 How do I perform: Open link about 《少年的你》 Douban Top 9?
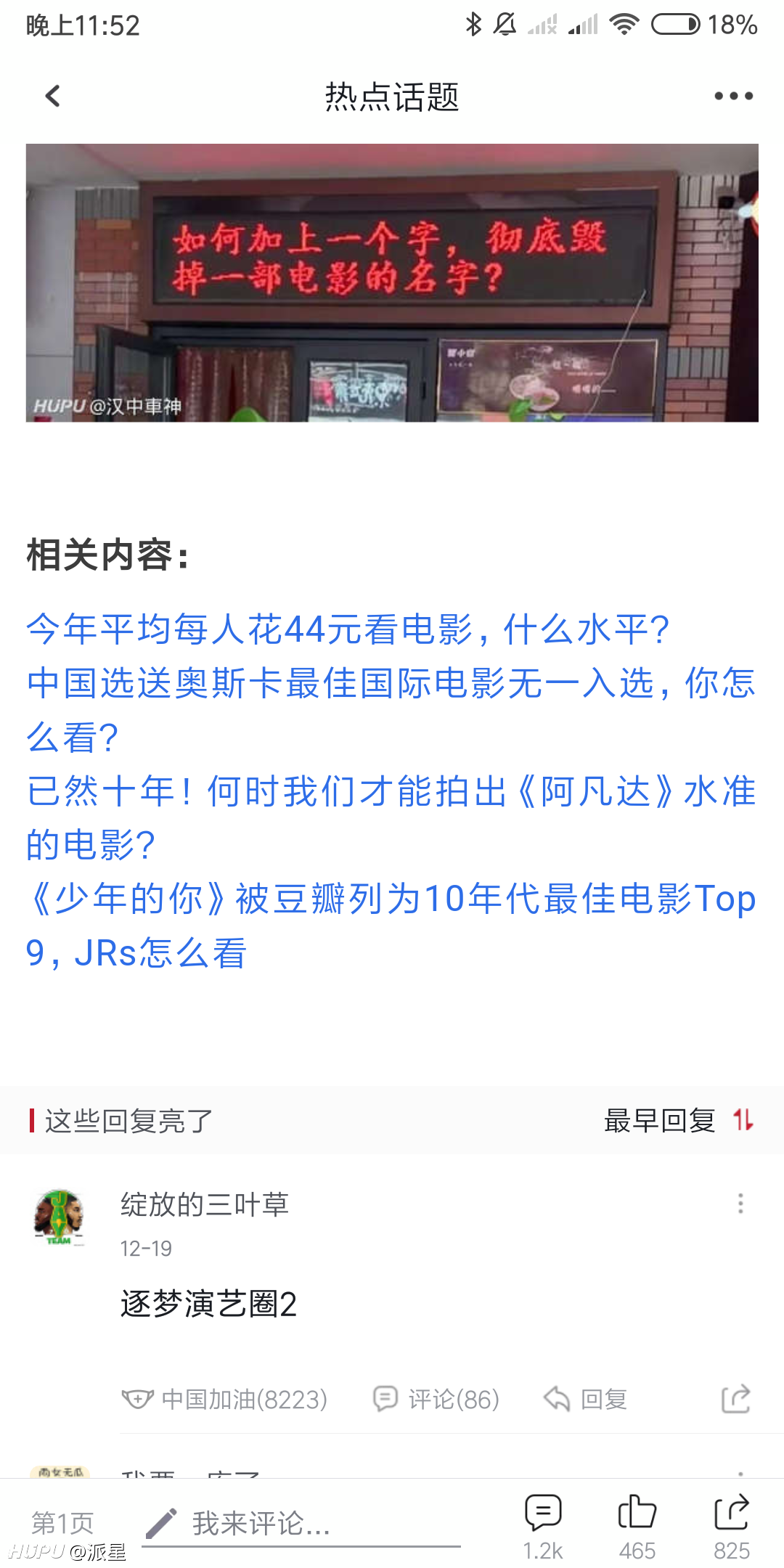point(392,926)
